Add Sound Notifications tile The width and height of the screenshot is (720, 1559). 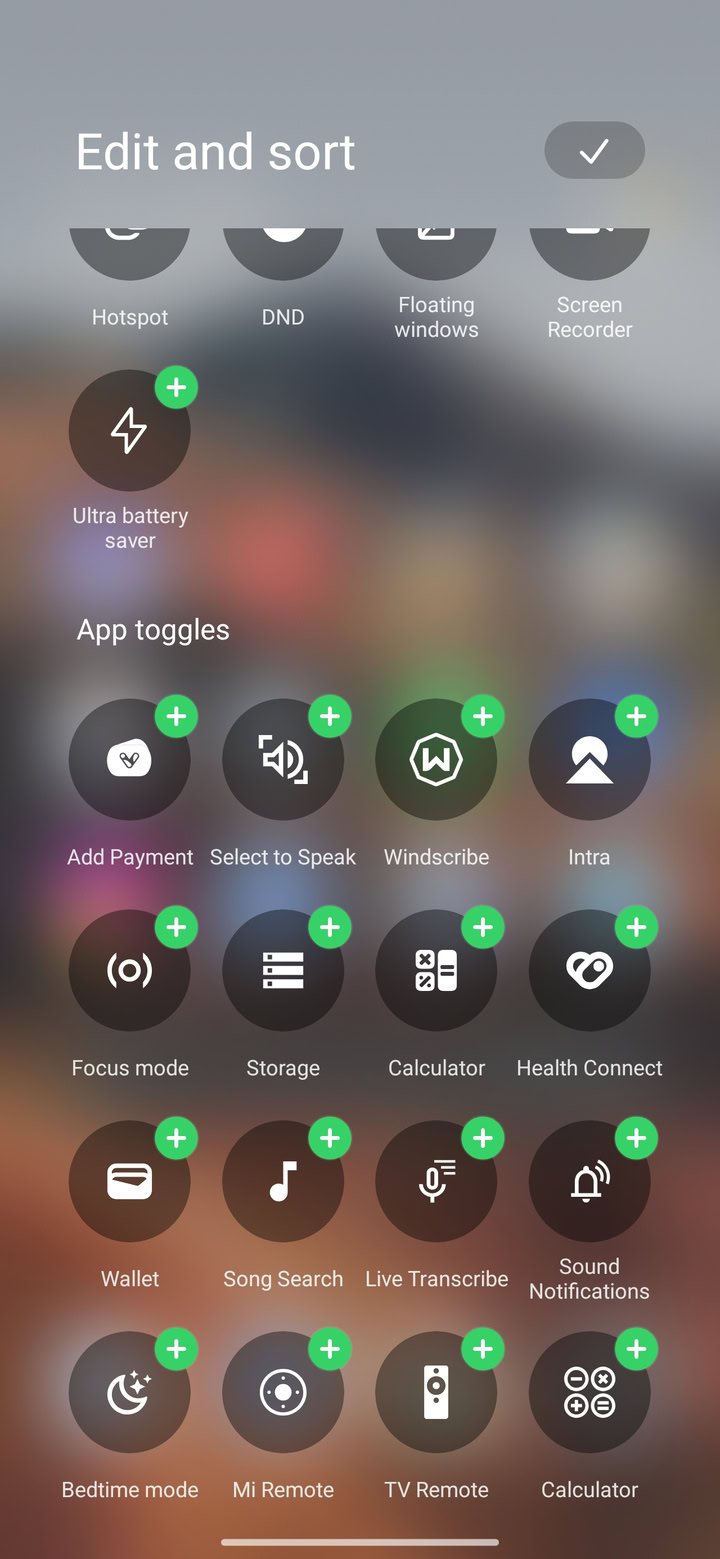(636, 1138)
